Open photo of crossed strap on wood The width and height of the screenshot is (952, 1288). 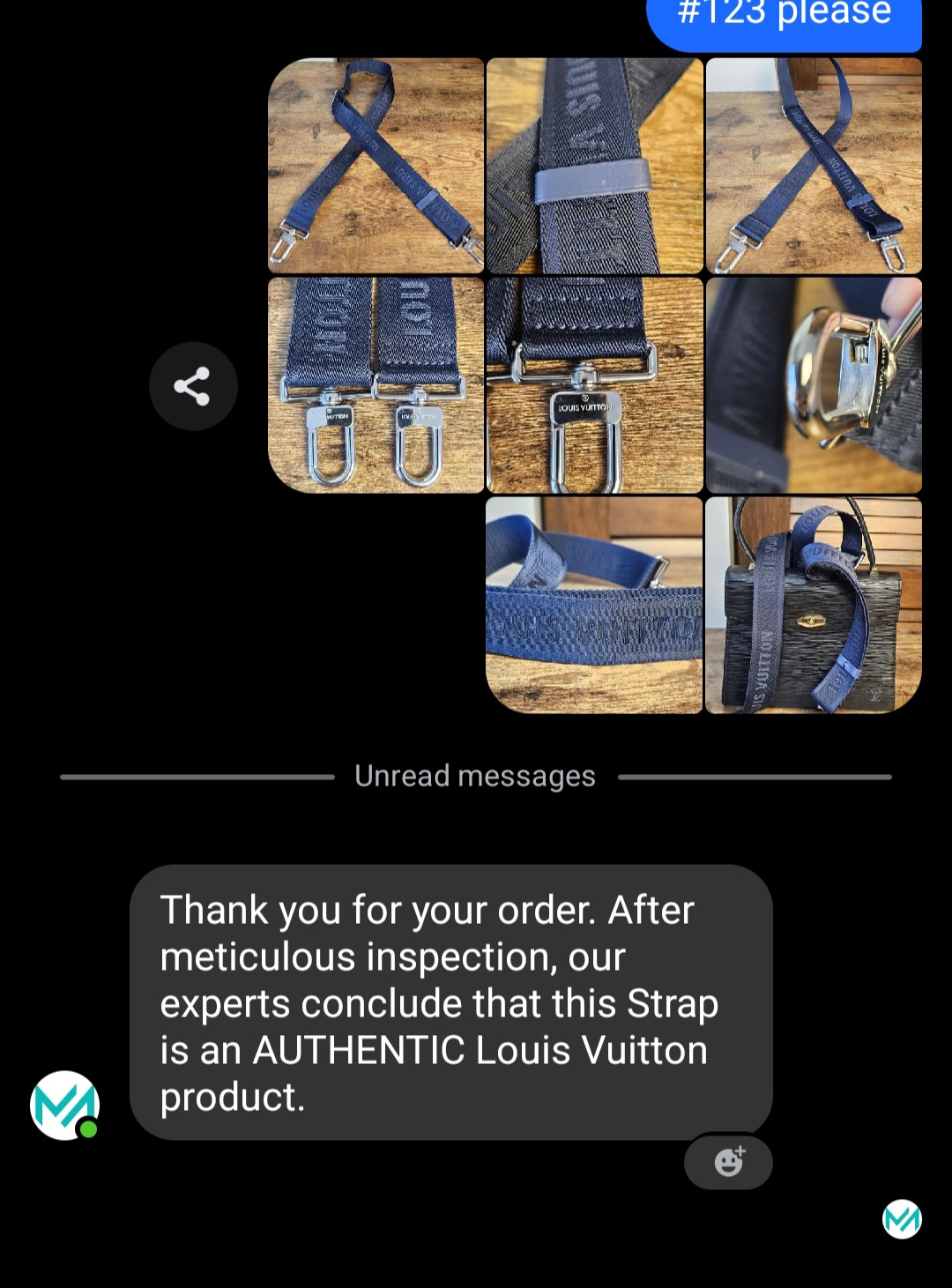coord(376,166)
